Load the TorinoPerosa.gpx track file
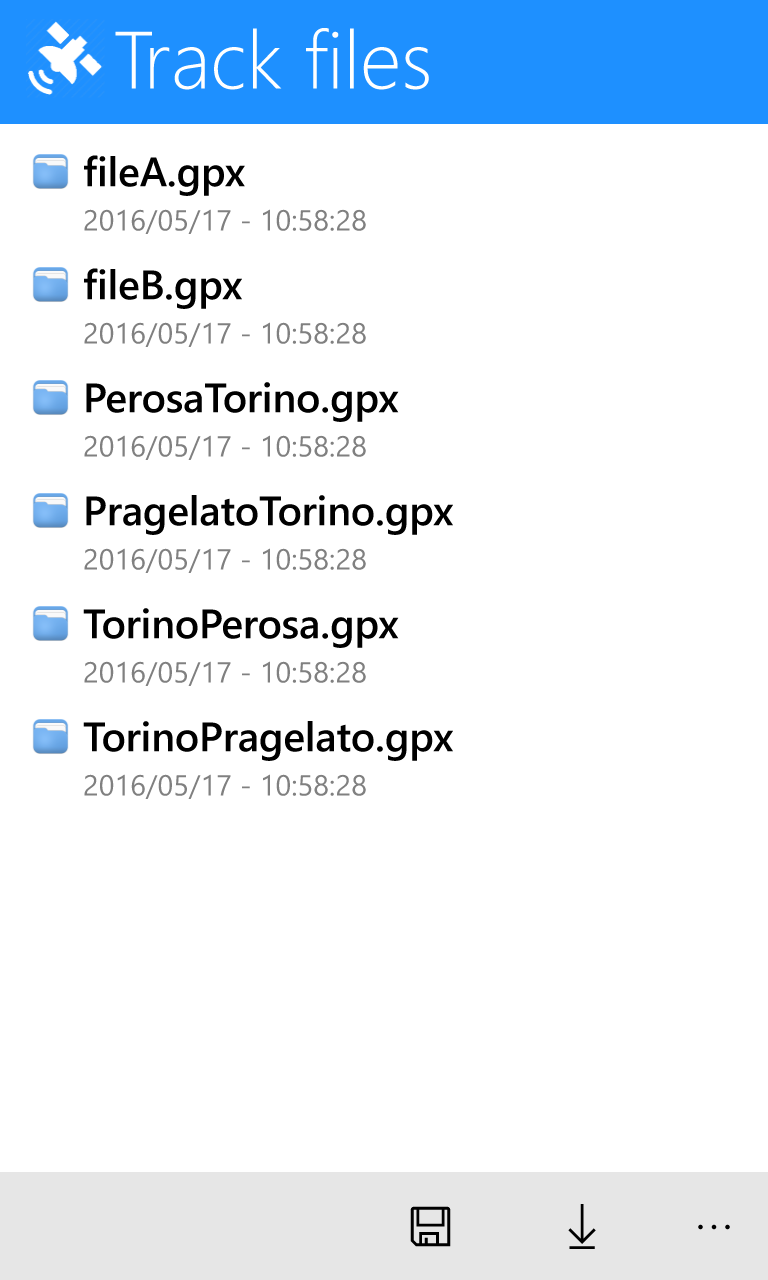768x1280 pixels. [x=241, y=626]
